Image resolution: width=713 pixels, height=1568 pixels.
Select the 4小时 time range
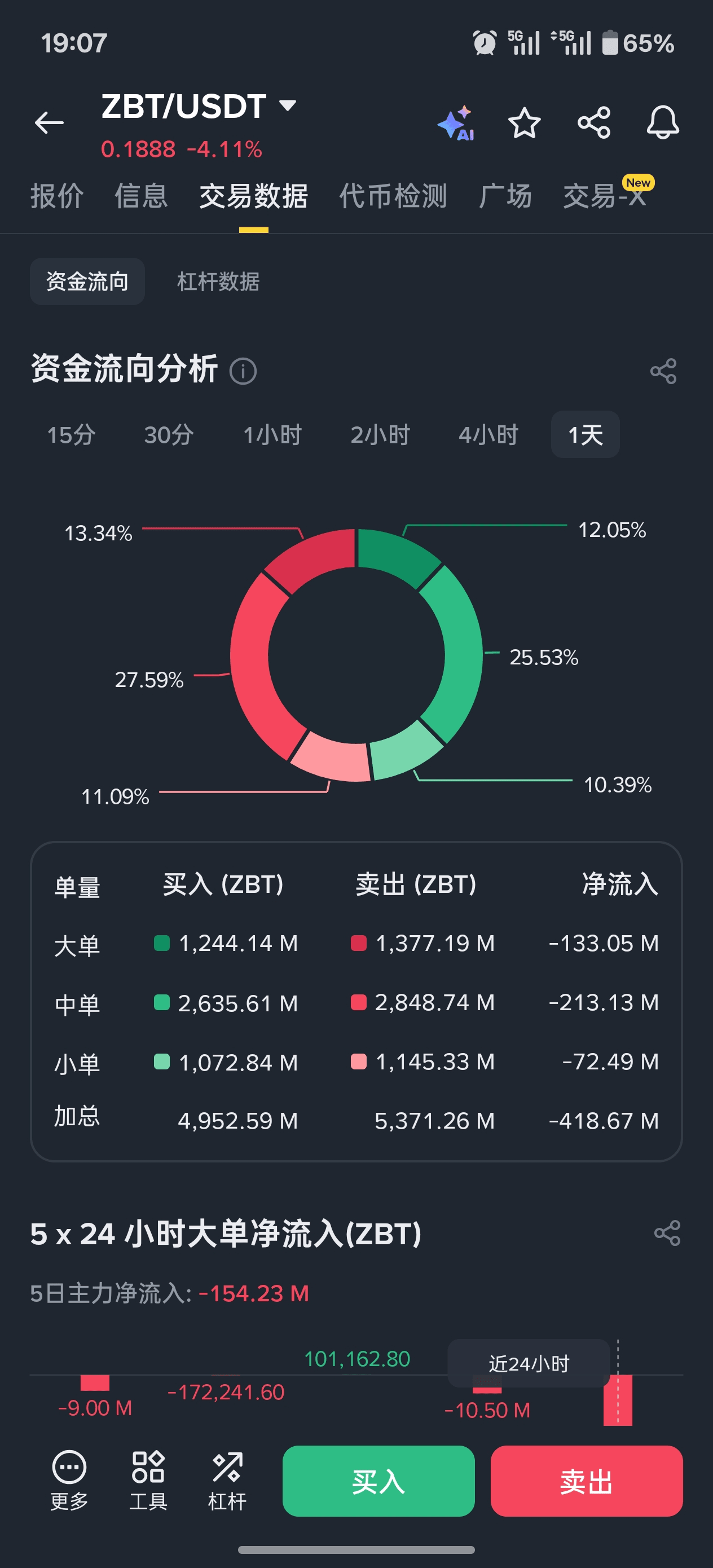tap(488, 435)
